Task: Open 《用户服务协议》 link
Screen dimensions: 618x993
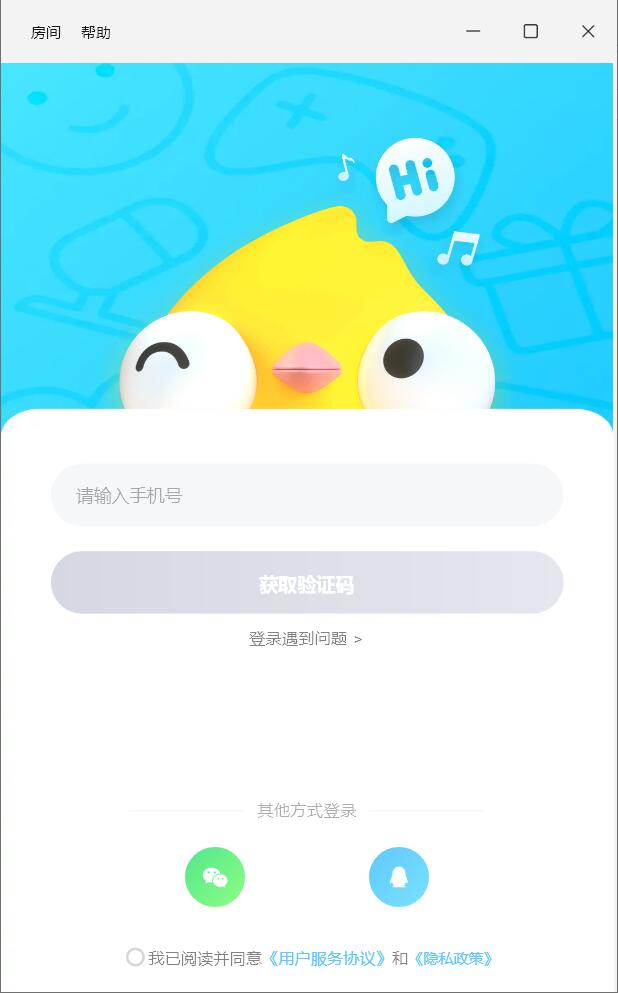Action: click(x=327, y=958)
